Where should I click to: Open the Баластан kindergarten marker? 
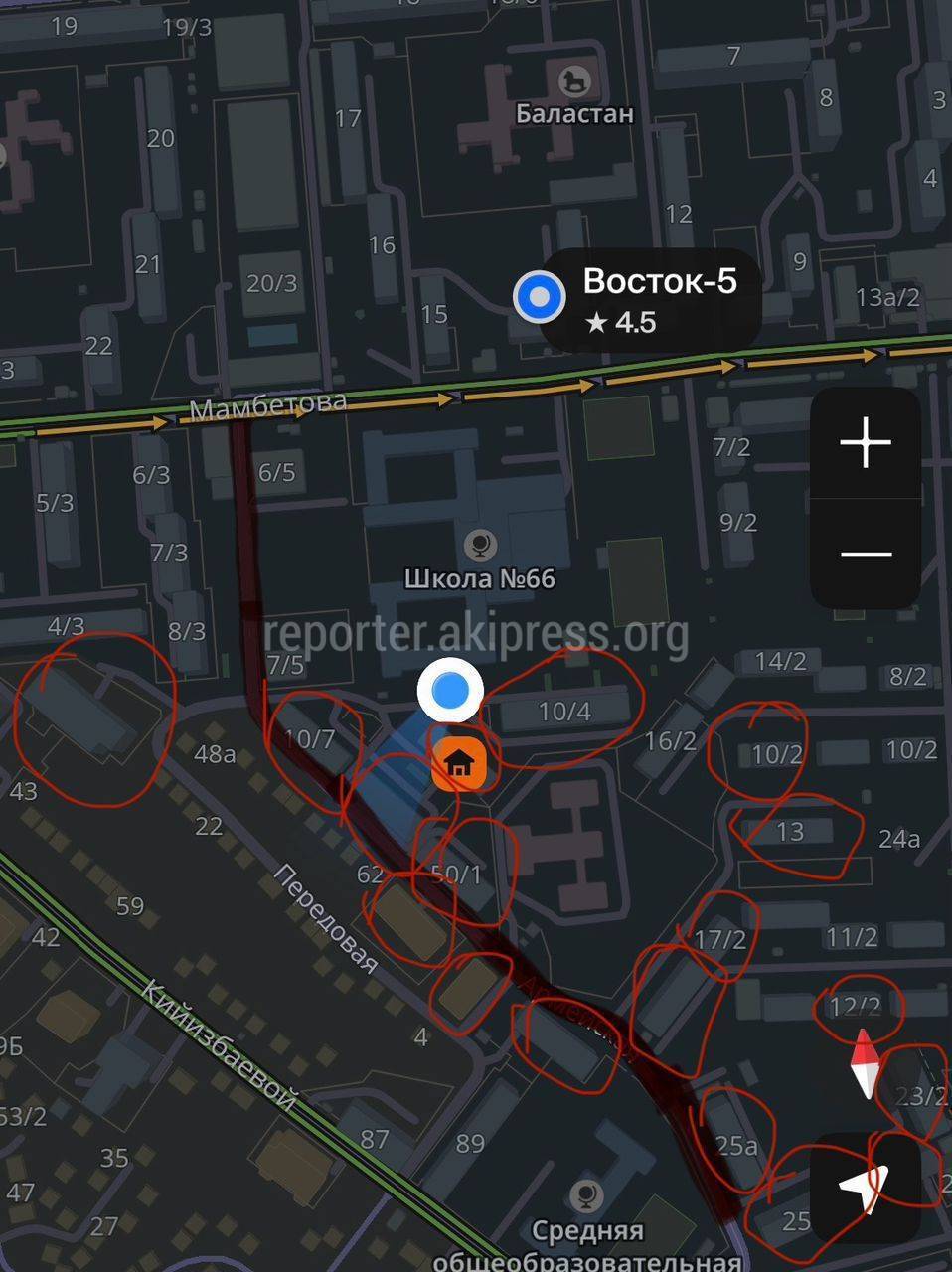(574, 81)
